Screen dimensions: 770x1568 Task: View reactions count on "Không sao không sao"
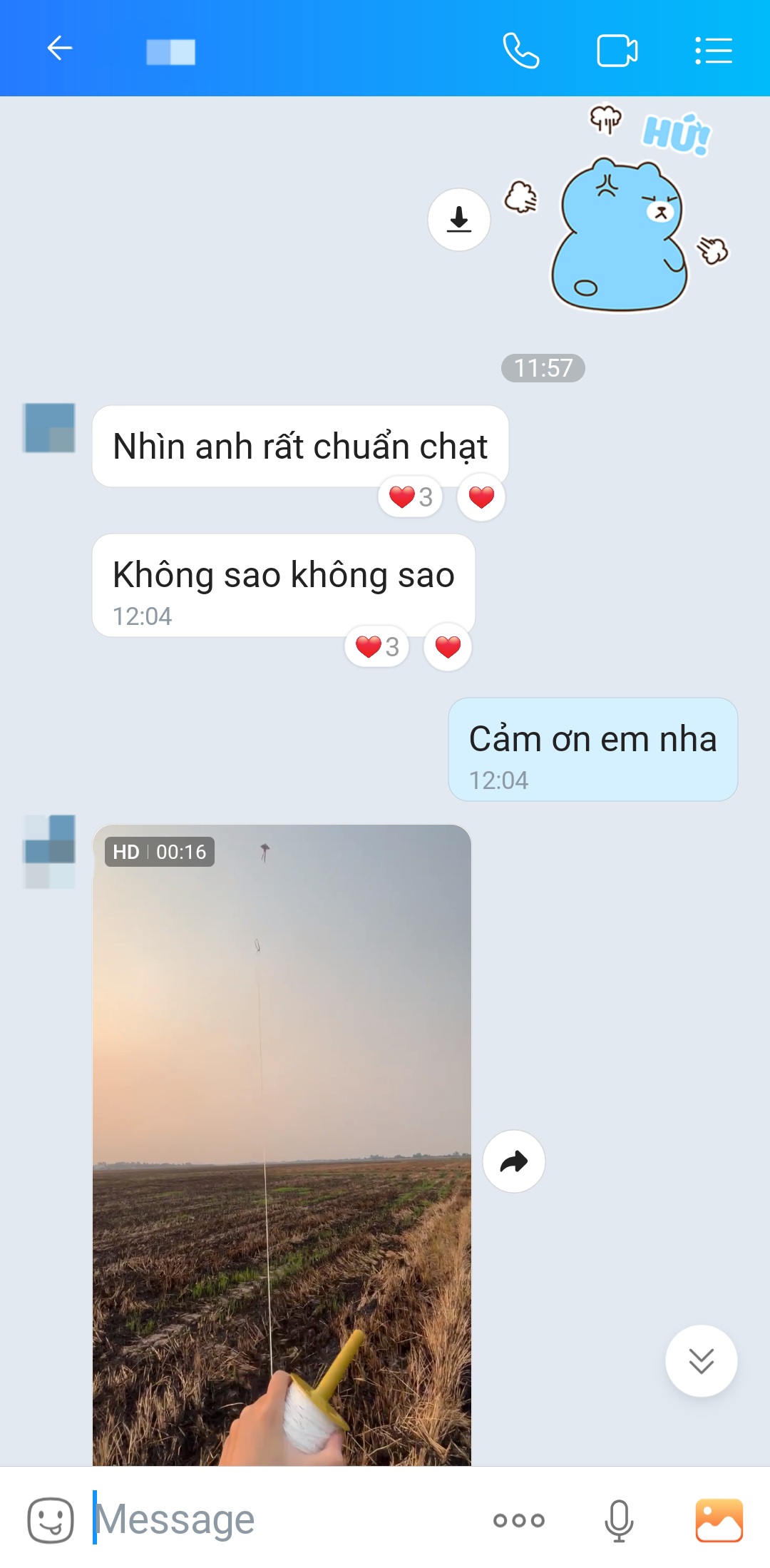coord(377,647)
